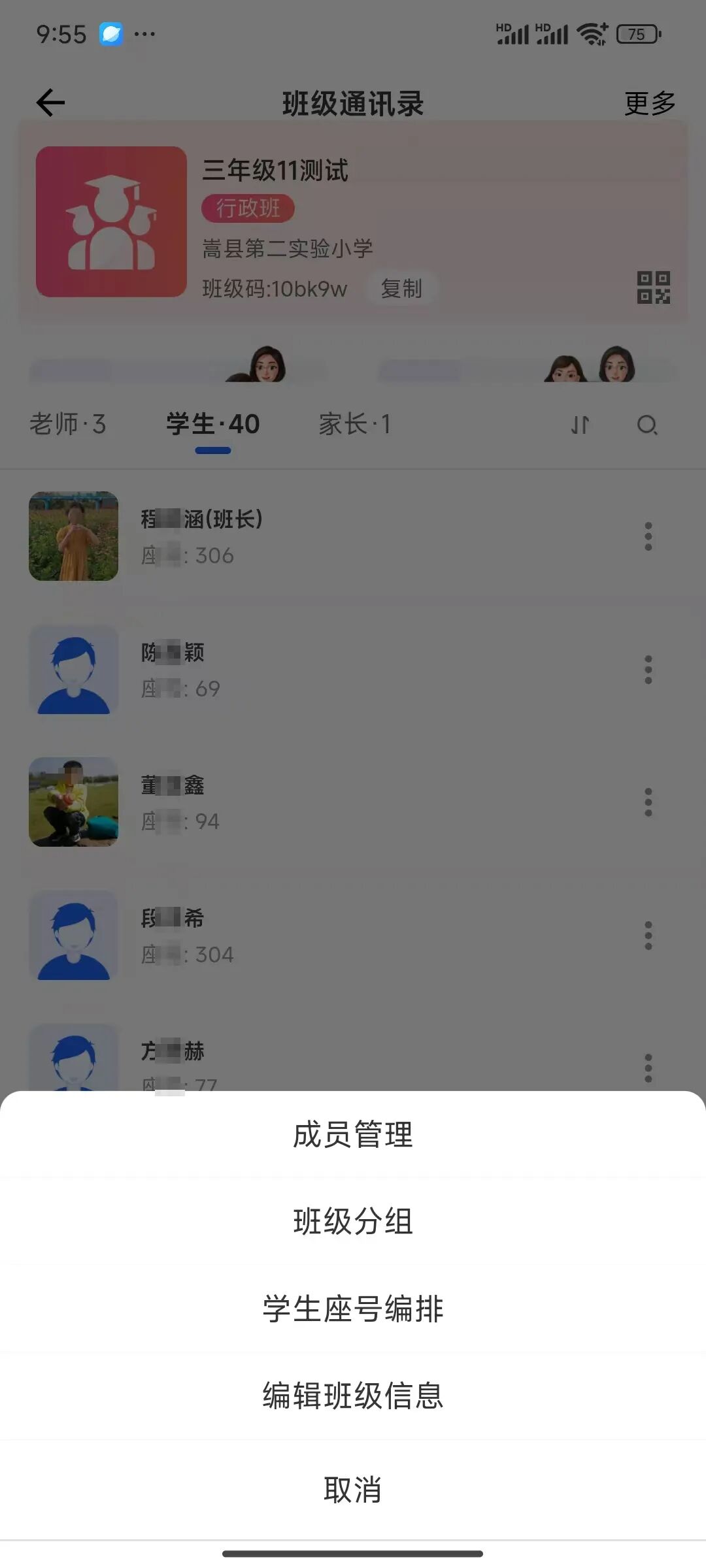Dismiss the sheet with 取消

[x=353, y=1490]
